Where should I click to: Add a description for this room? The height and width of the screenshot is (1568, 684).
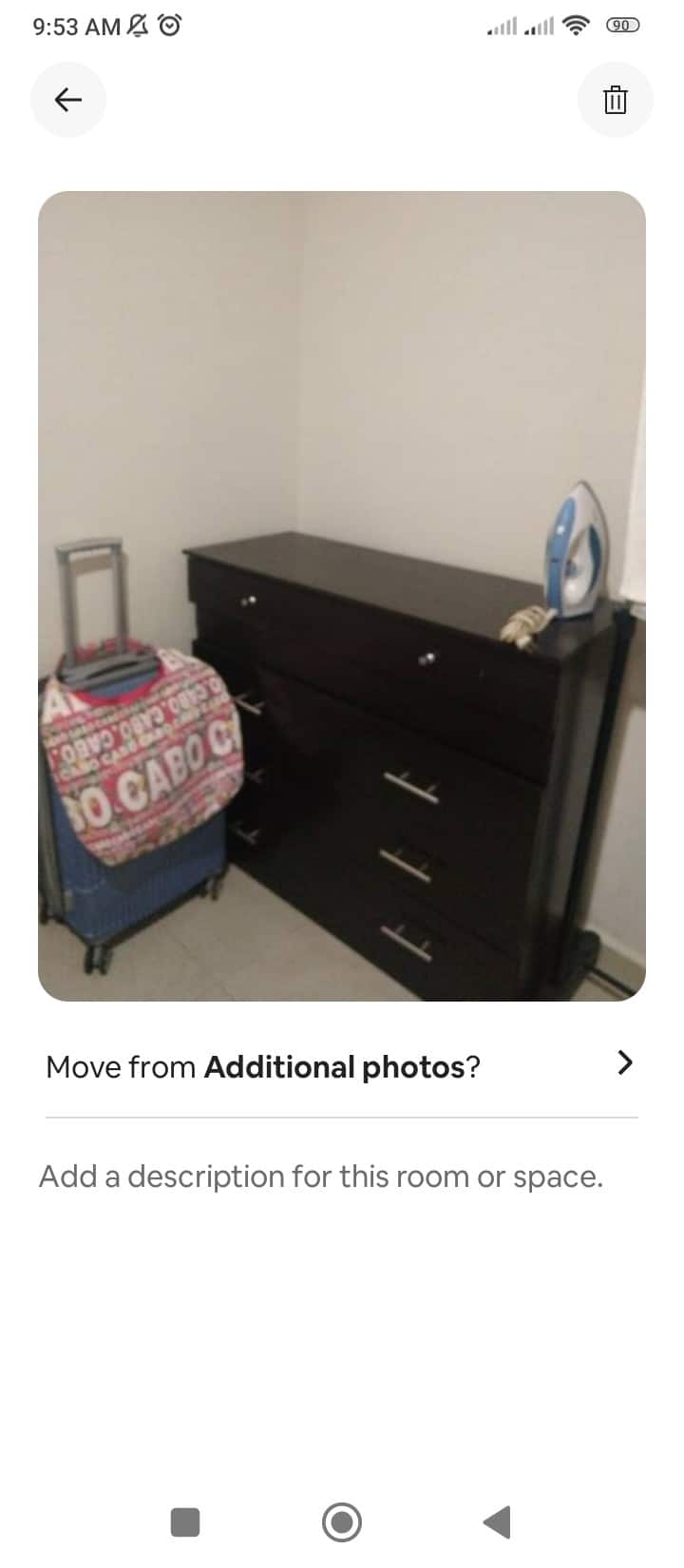(321, 1176)
